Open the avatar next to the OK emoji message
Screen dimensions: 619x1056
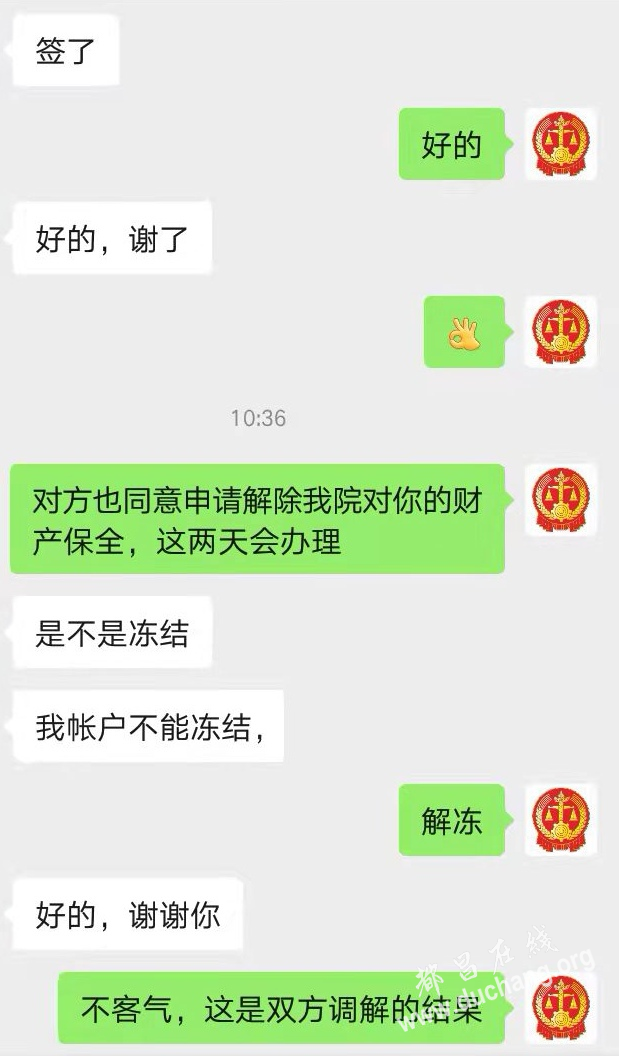(561, 332)
